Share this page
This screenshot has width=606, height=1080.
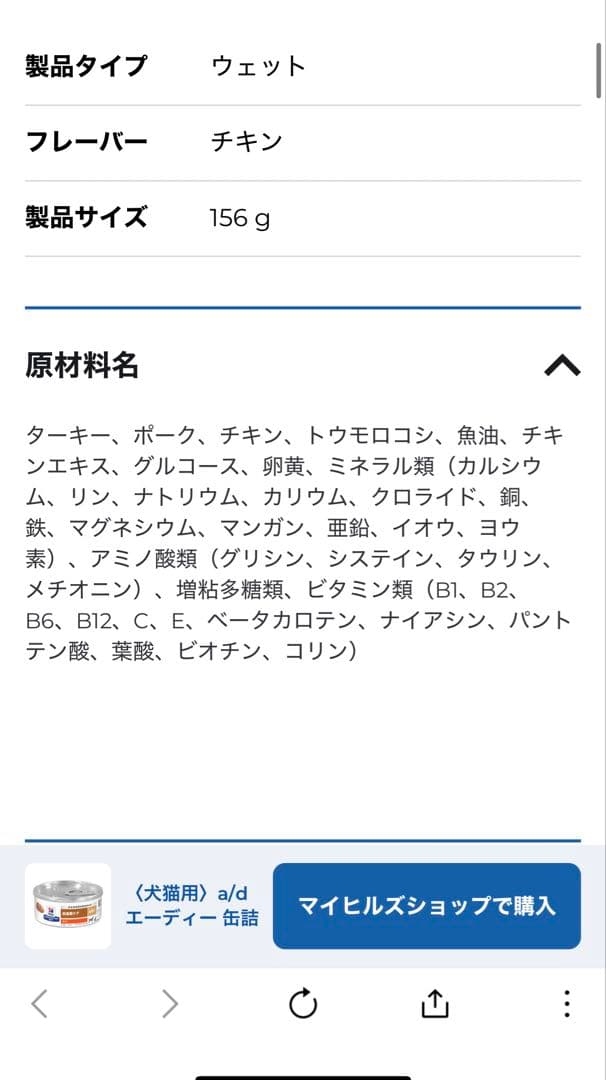coord(434,1003)
